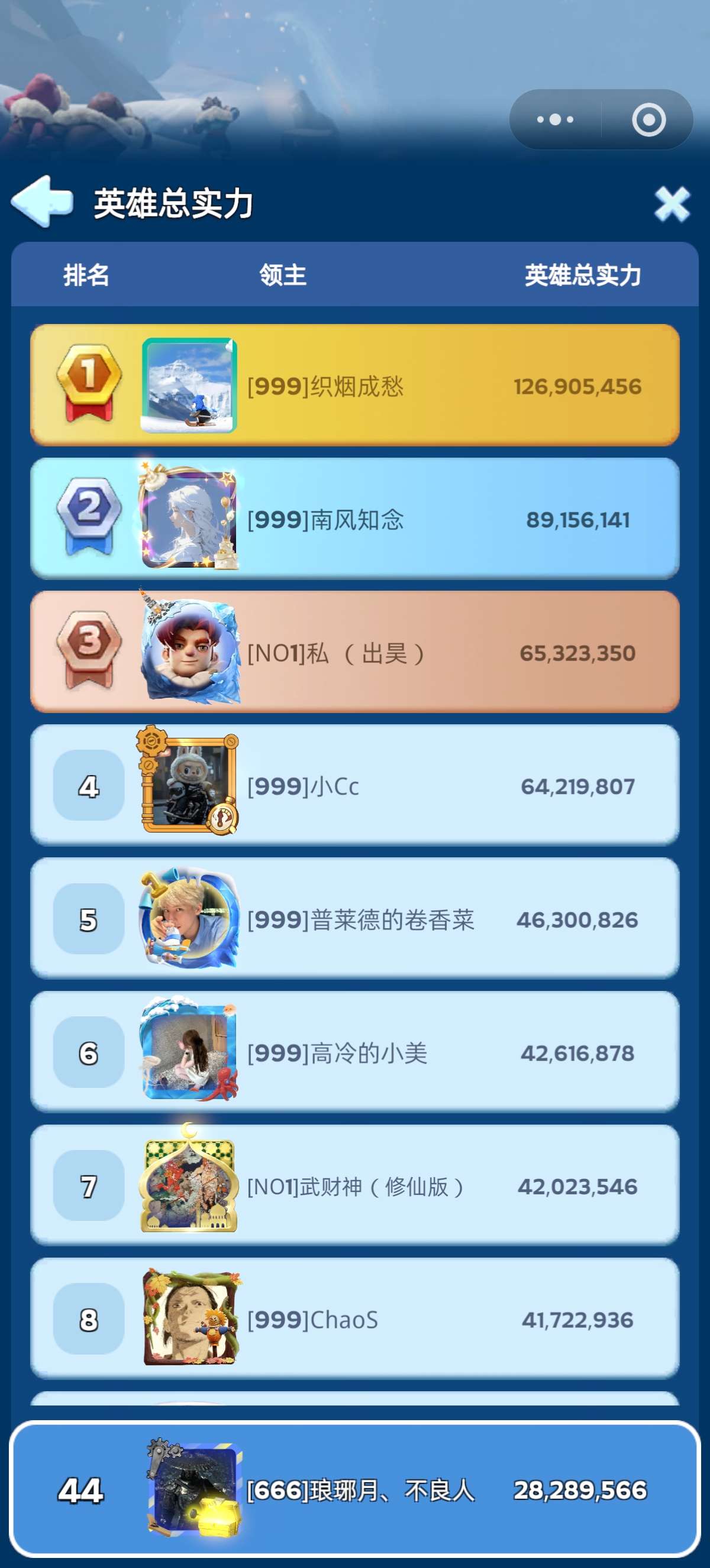The width and height of the screenshot is (710, 1568).
Task: Close the hero power ranking panel
Action: point(672,204)
